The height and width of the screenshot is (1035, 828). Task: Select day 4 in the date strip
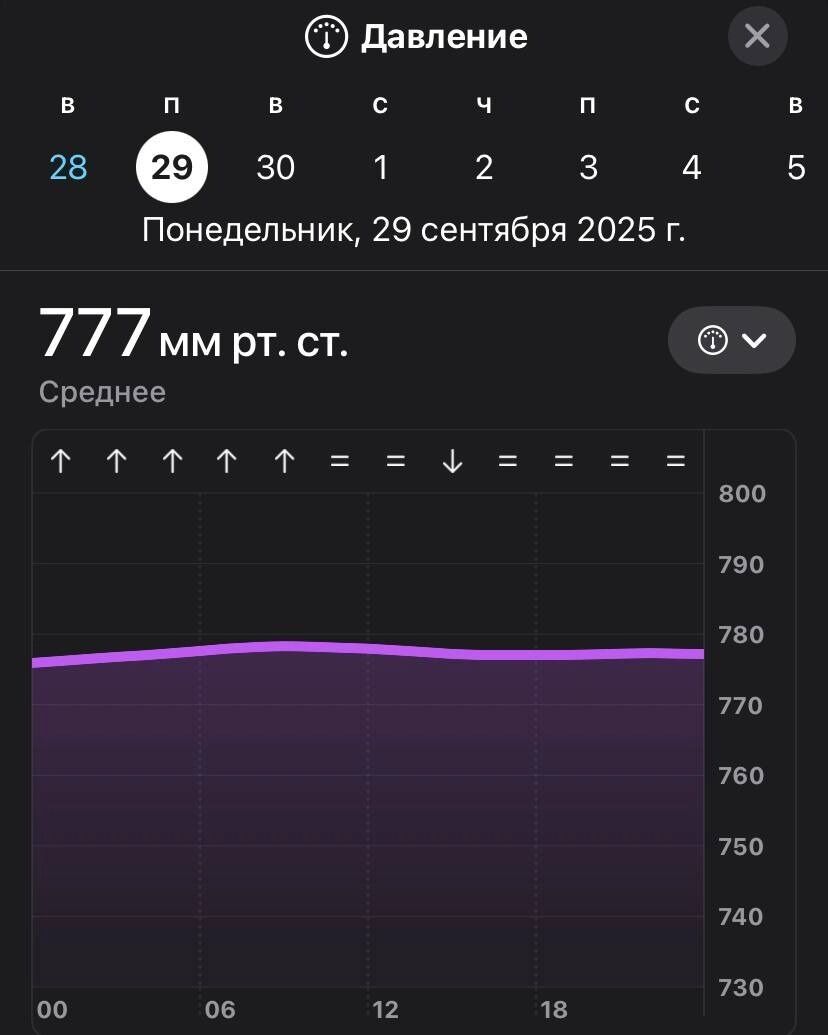[x=692, y=167]
